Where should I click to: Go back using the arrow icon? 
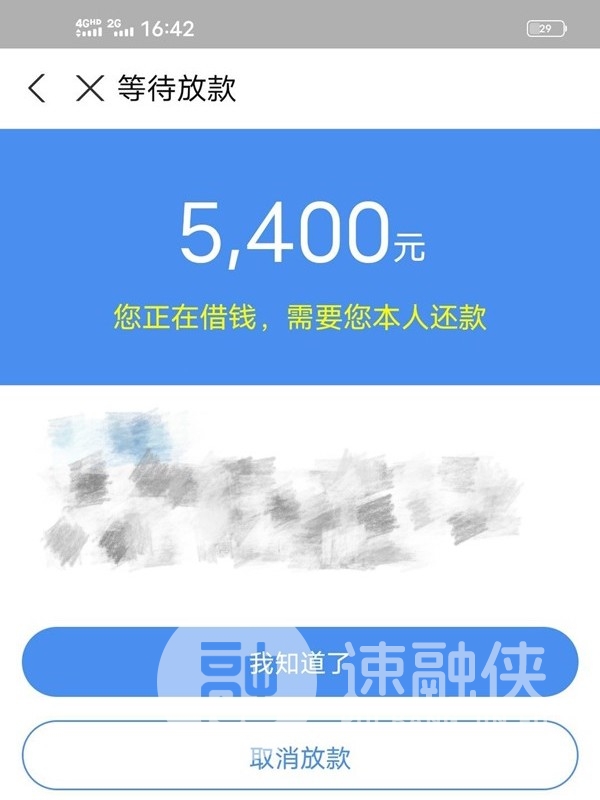(37, 88)
